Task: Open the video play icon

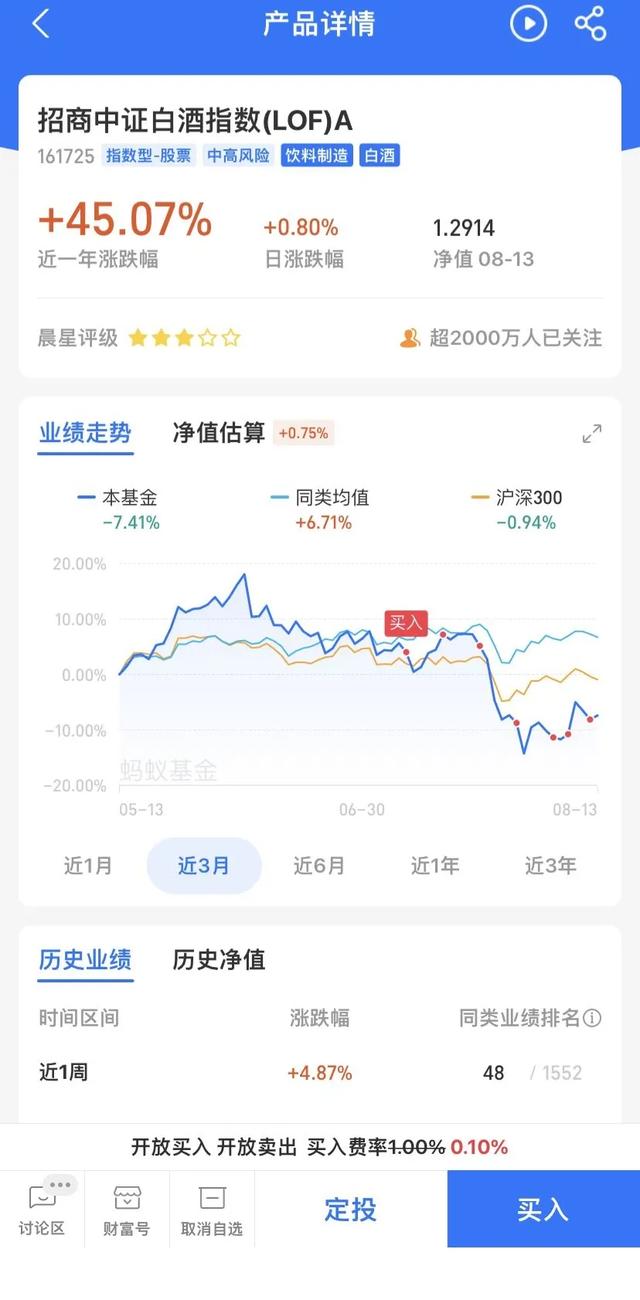Action: point(529,24)
